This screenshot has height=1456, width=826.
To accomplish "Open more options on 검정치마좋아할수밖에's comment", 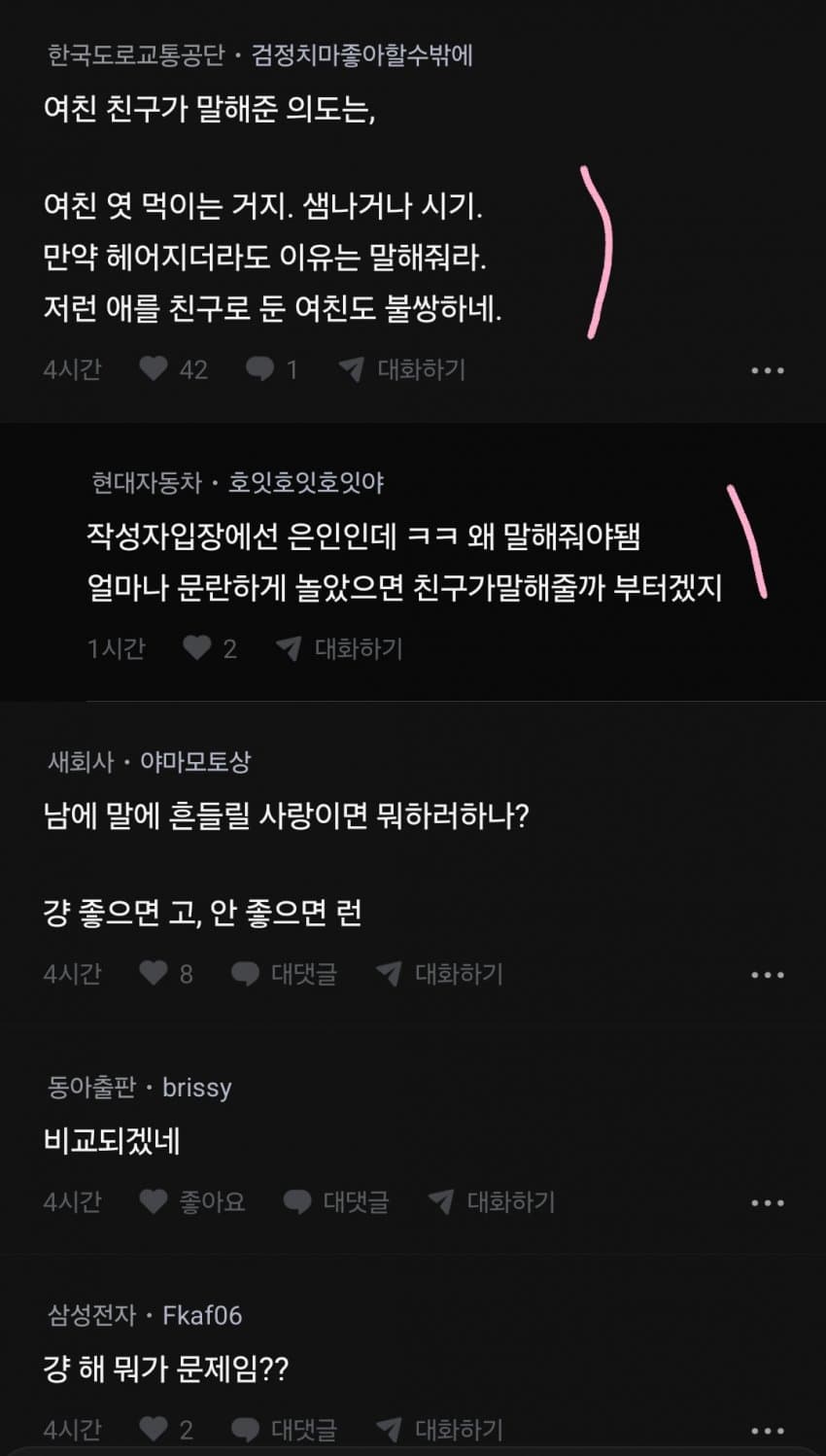I will tap(767, 370).
